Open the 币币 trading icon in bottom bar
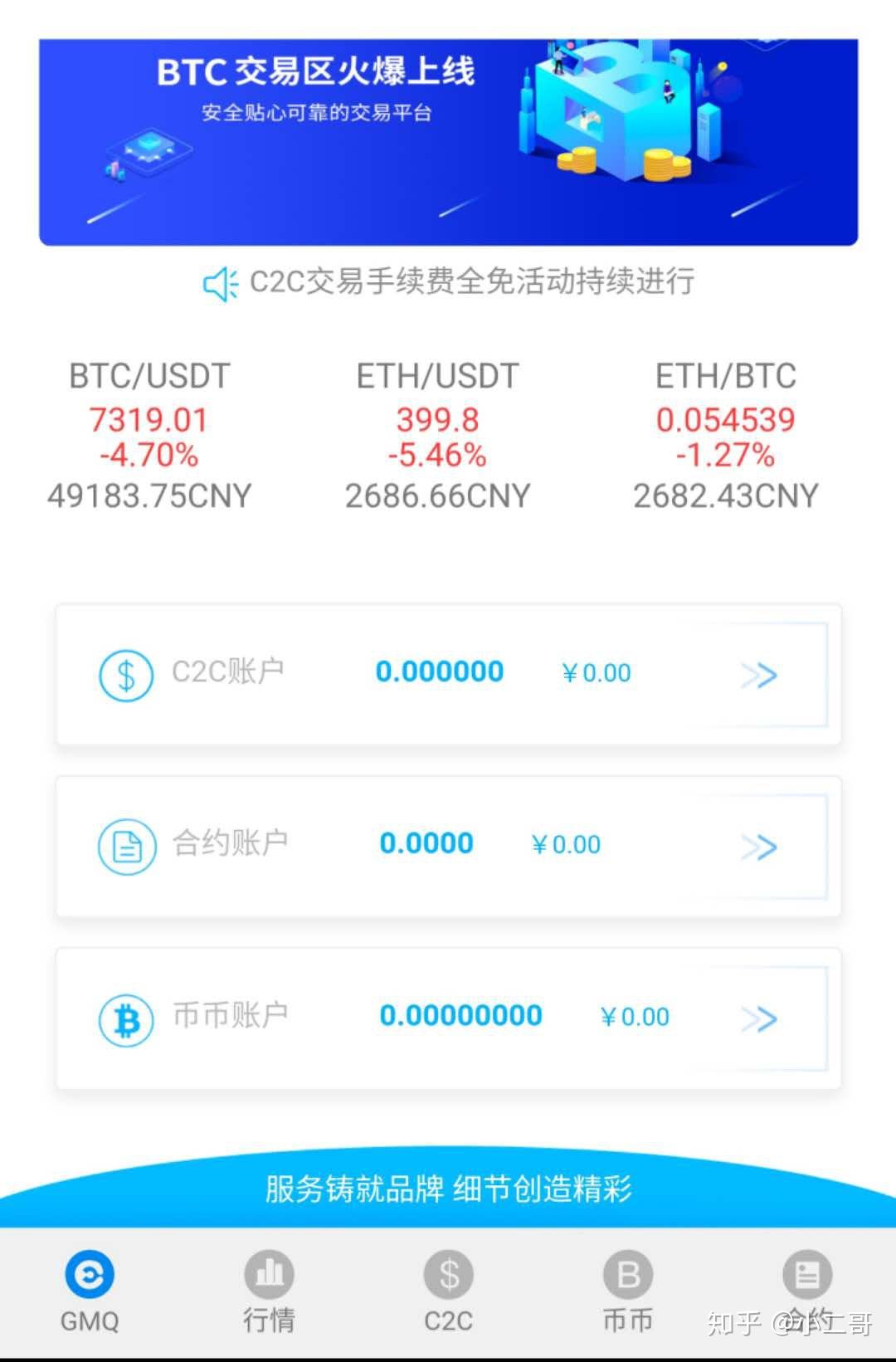This screenshot has height=1362, width=896. 627,1272
